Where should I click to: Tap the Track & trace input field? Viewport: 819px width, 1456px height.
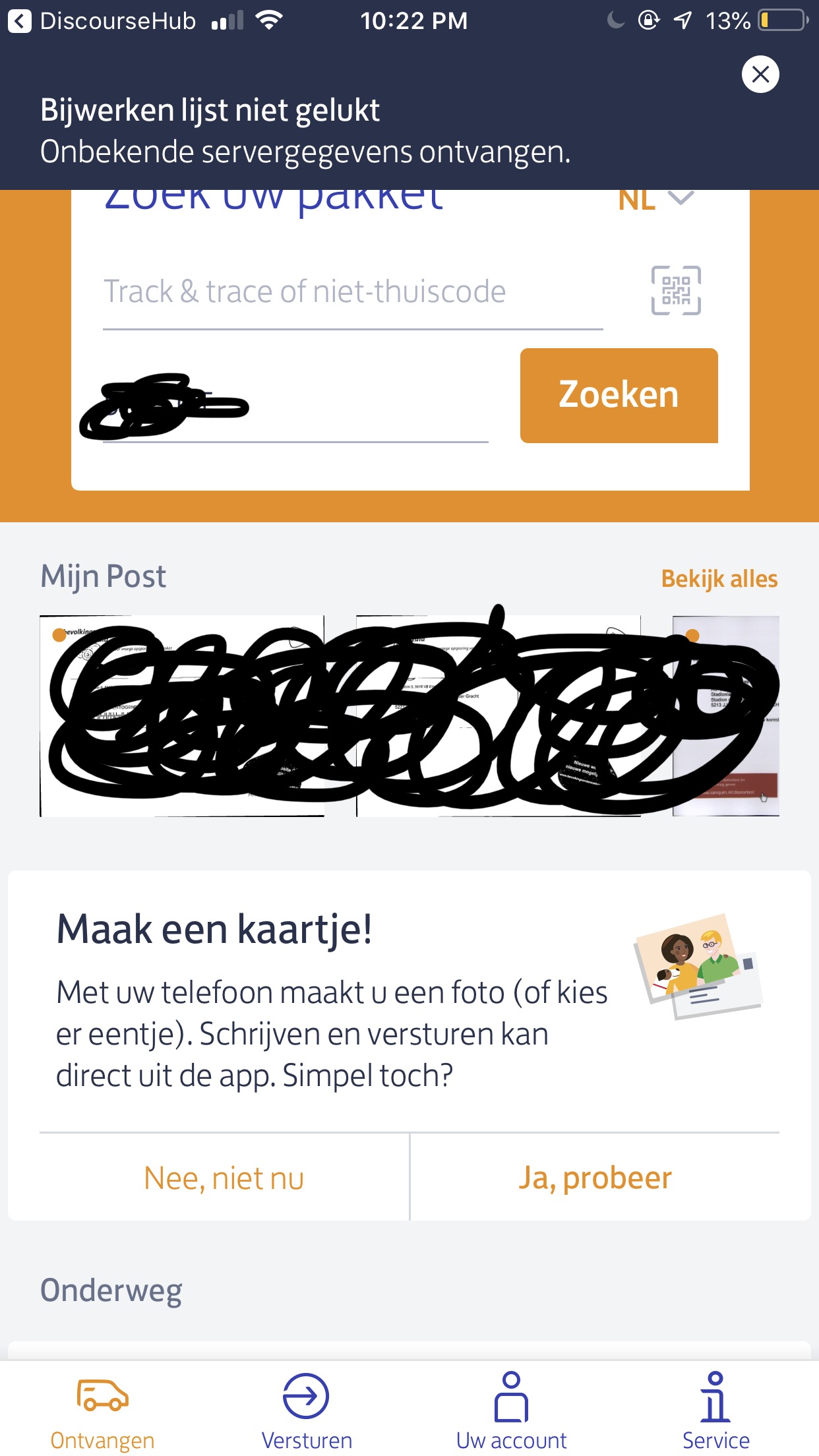(353, 291)
